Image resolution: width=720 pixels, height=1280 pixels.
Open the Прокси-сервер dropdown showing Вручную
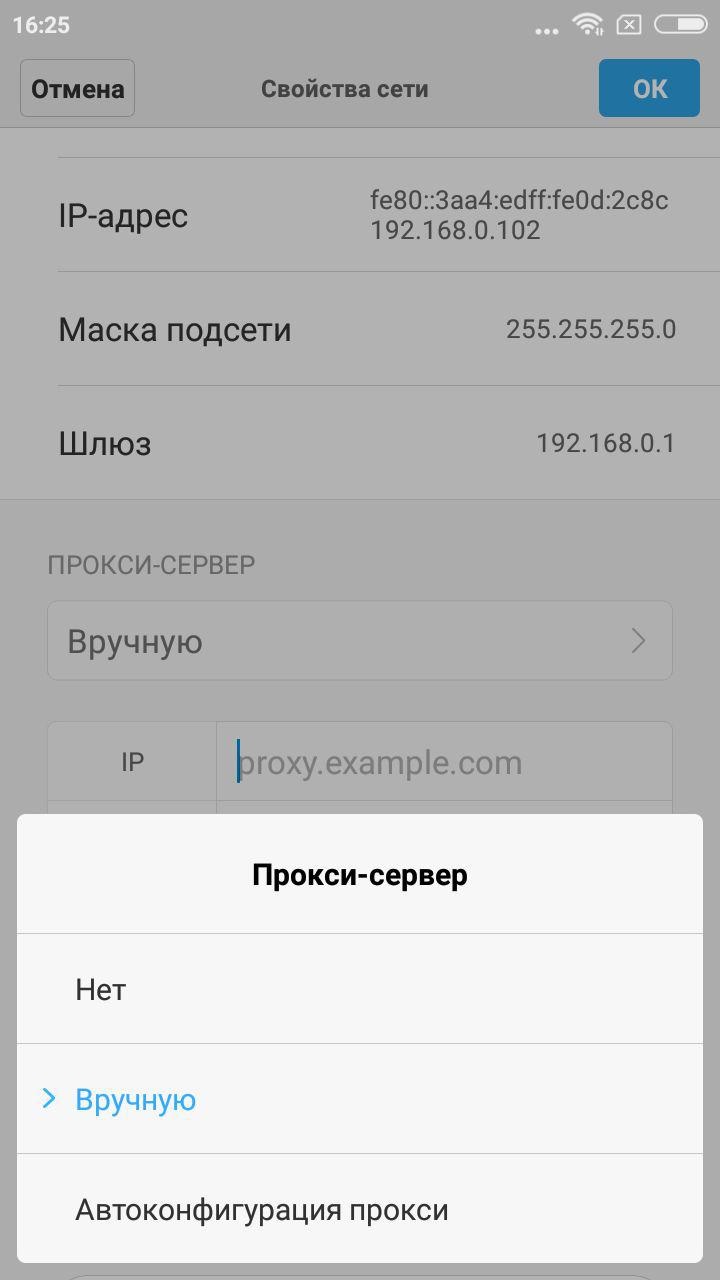[360, 641]
